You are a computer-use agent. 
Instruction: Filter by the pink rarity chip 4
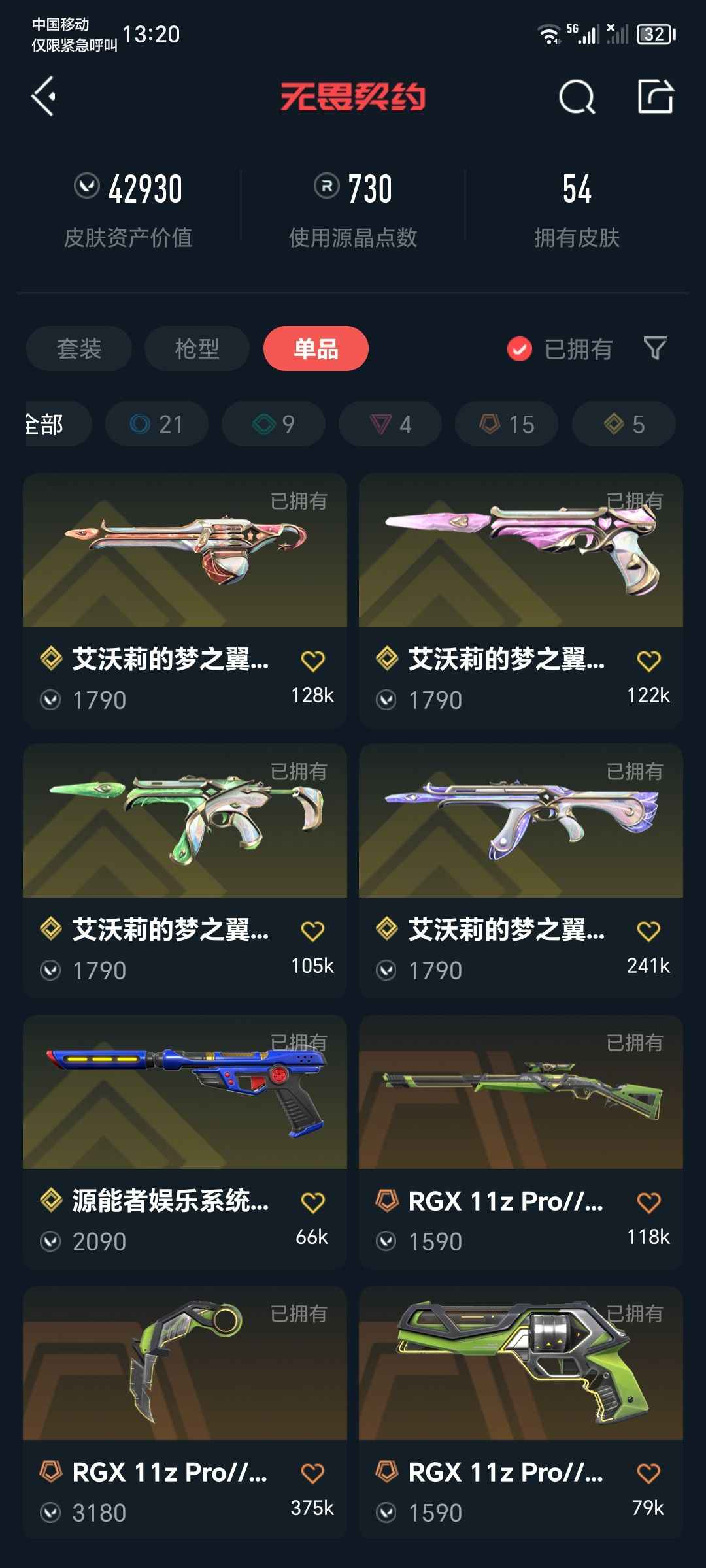[x=390, y=424]
